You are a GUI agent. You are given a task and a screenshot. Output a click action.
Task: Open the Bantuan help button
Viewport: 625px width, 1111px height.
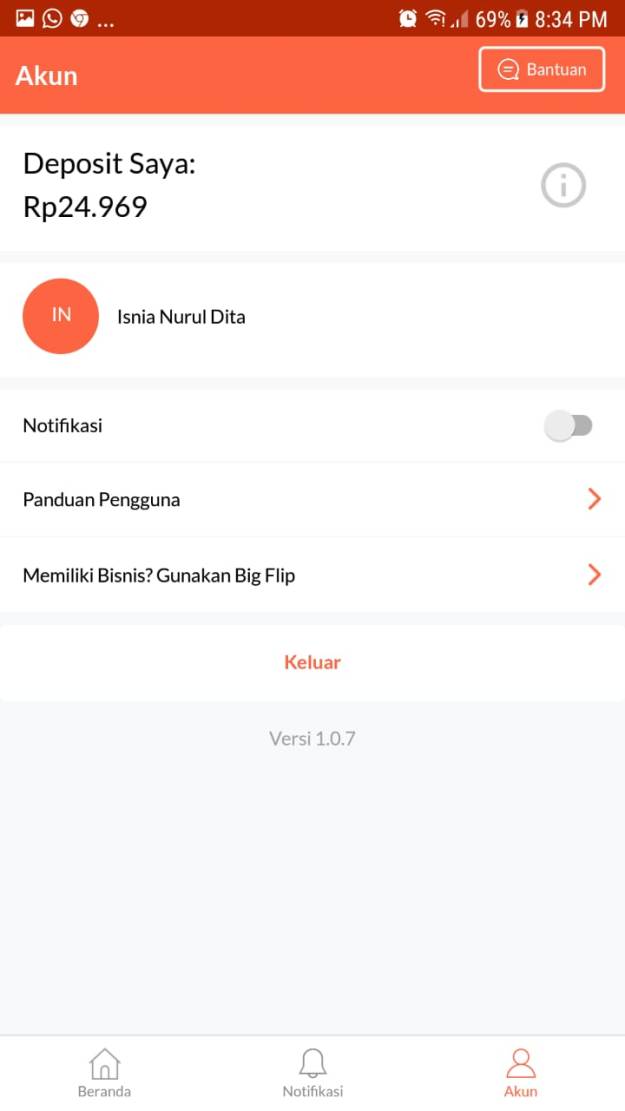click(541, 70)
